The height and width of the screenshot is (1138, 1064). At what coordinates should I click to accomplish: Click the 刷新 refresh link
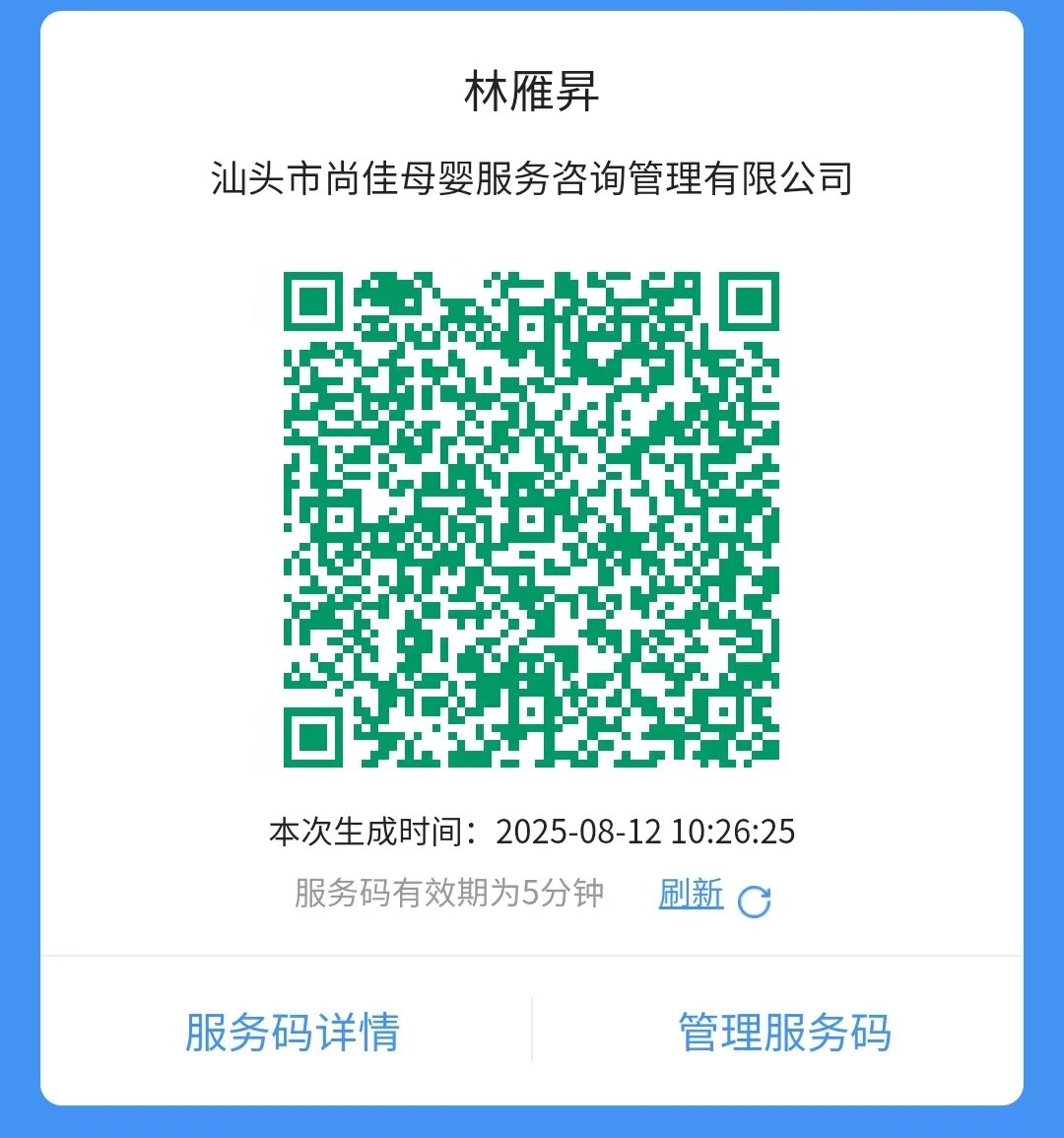690,895
